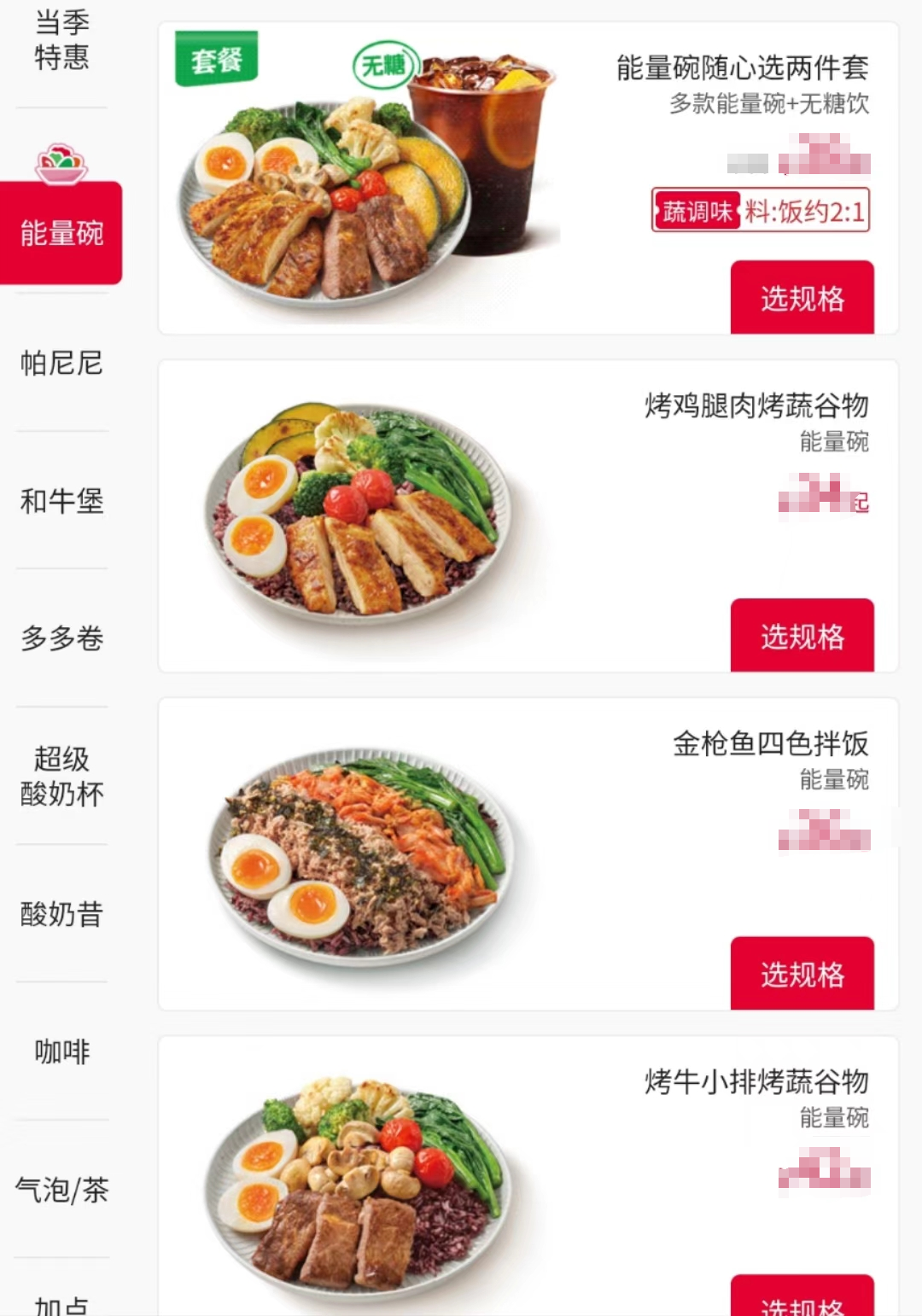Tap 选规格 for 金枪鱼四色拌饭

pyautogui.click(x=802, y=974)
